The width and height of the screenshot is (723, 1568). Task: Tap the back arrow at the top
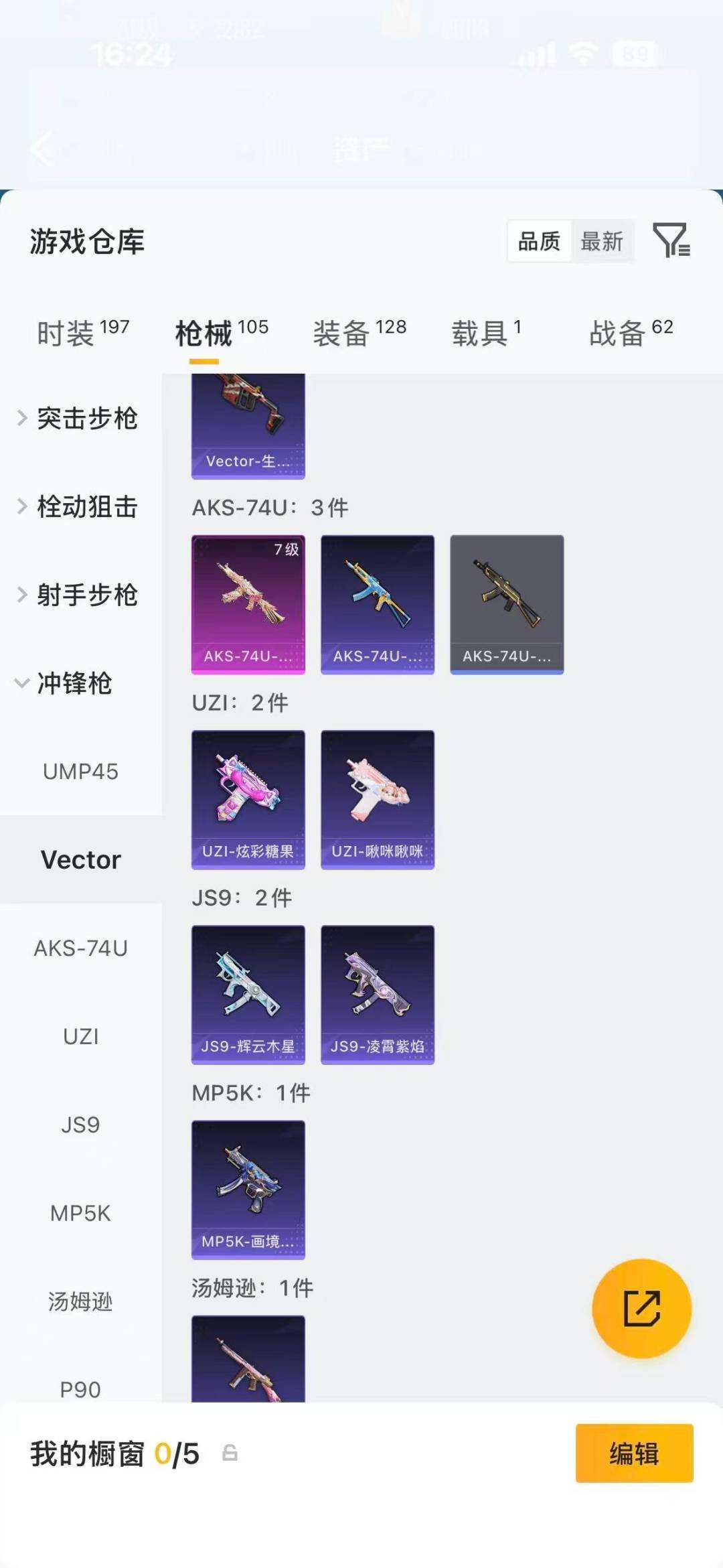pyautogui.click(x=42, y=149)
